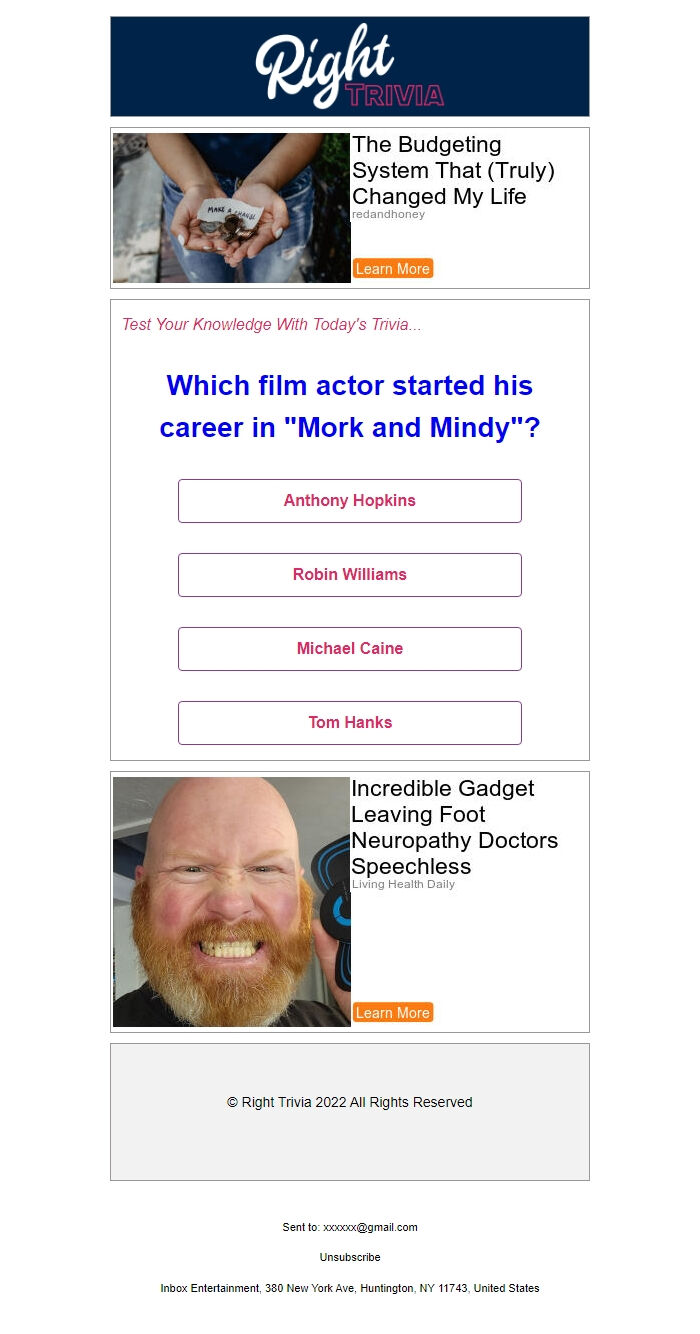Open the foot neuropathy gadget ad image

tap(231, 901)
